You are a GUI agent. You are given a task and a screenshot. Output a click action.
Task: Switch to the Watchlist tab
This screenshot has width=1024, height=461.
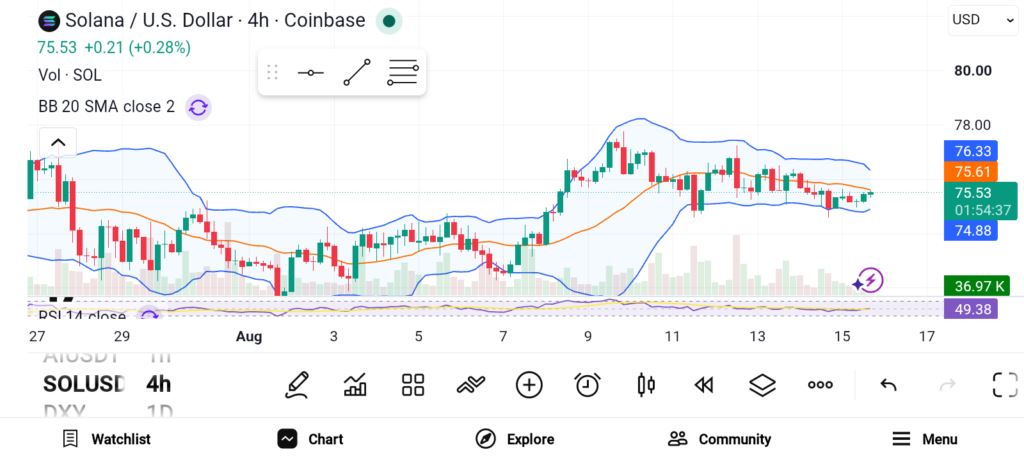[x=106, y=439]
